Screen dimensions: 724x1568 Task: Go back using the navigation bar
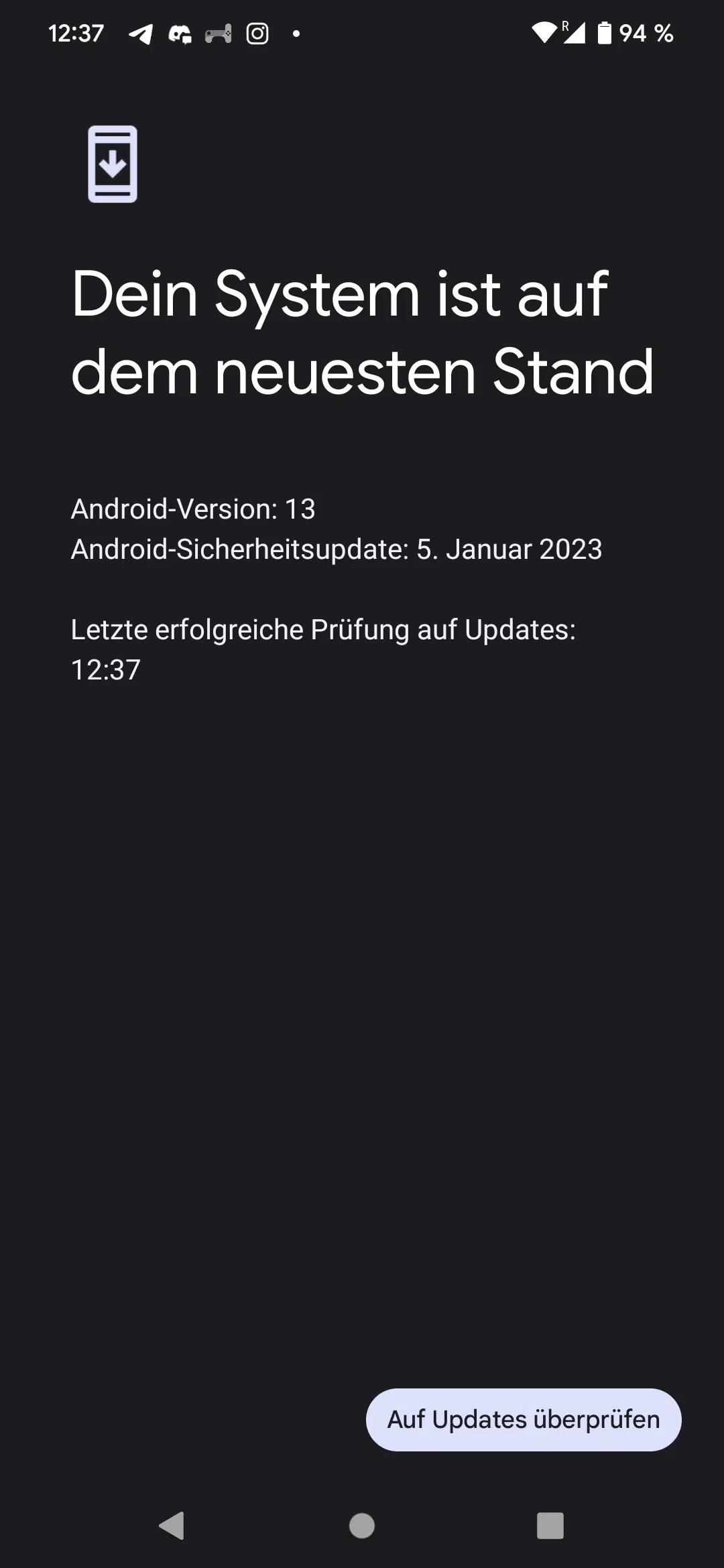172,1526
